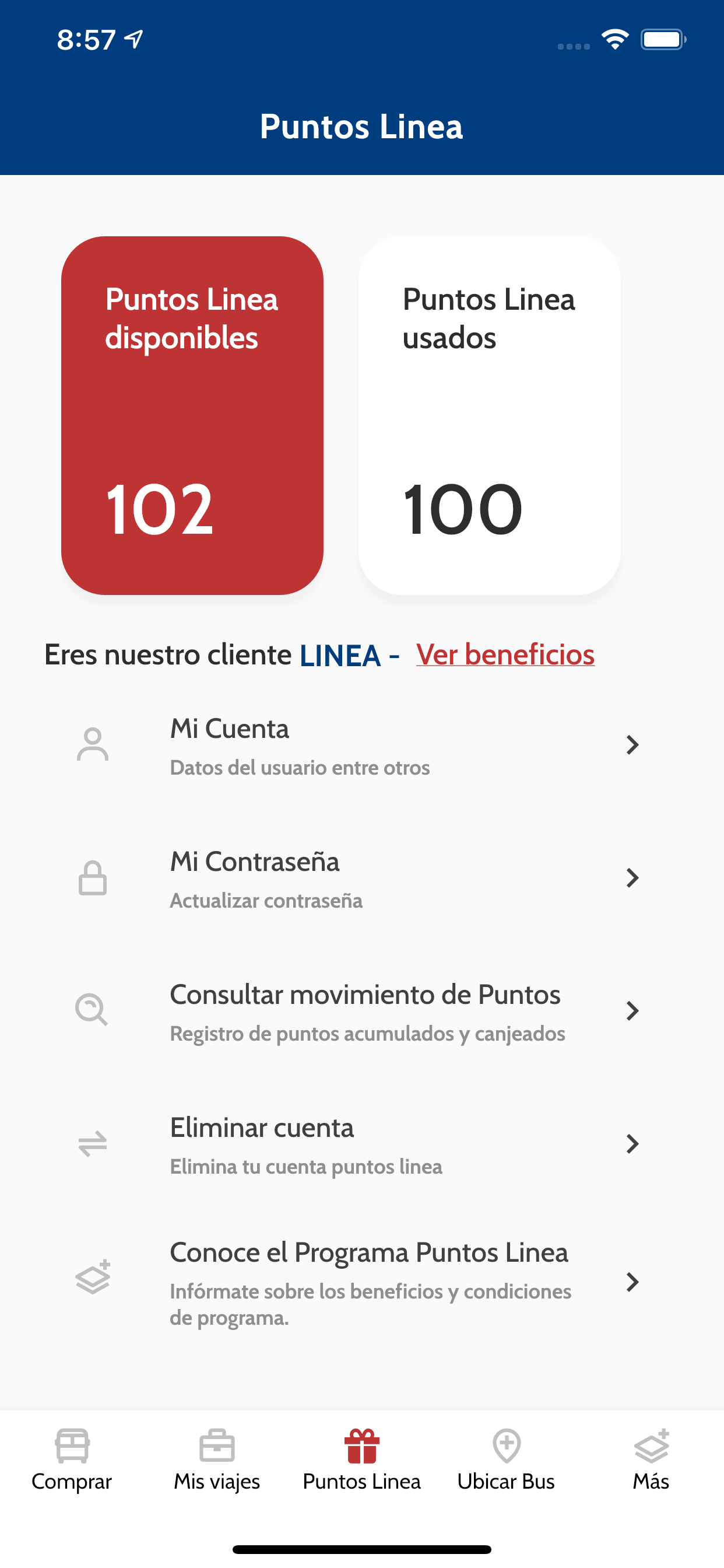Image resolution: width=724 pixels, height=1568 pixels.
Task: Open the Más tab
Action: (x=651, y=1461)
